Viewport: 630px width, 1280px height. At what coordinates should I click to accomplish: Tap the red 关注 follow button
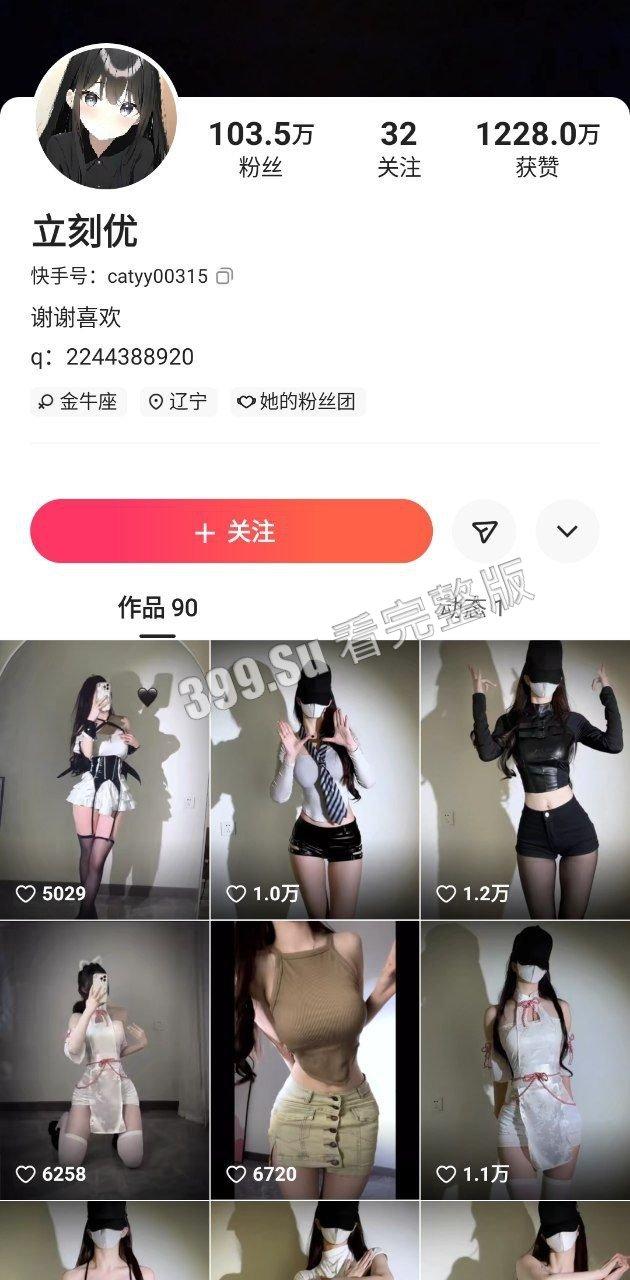(x=231, y=531)
